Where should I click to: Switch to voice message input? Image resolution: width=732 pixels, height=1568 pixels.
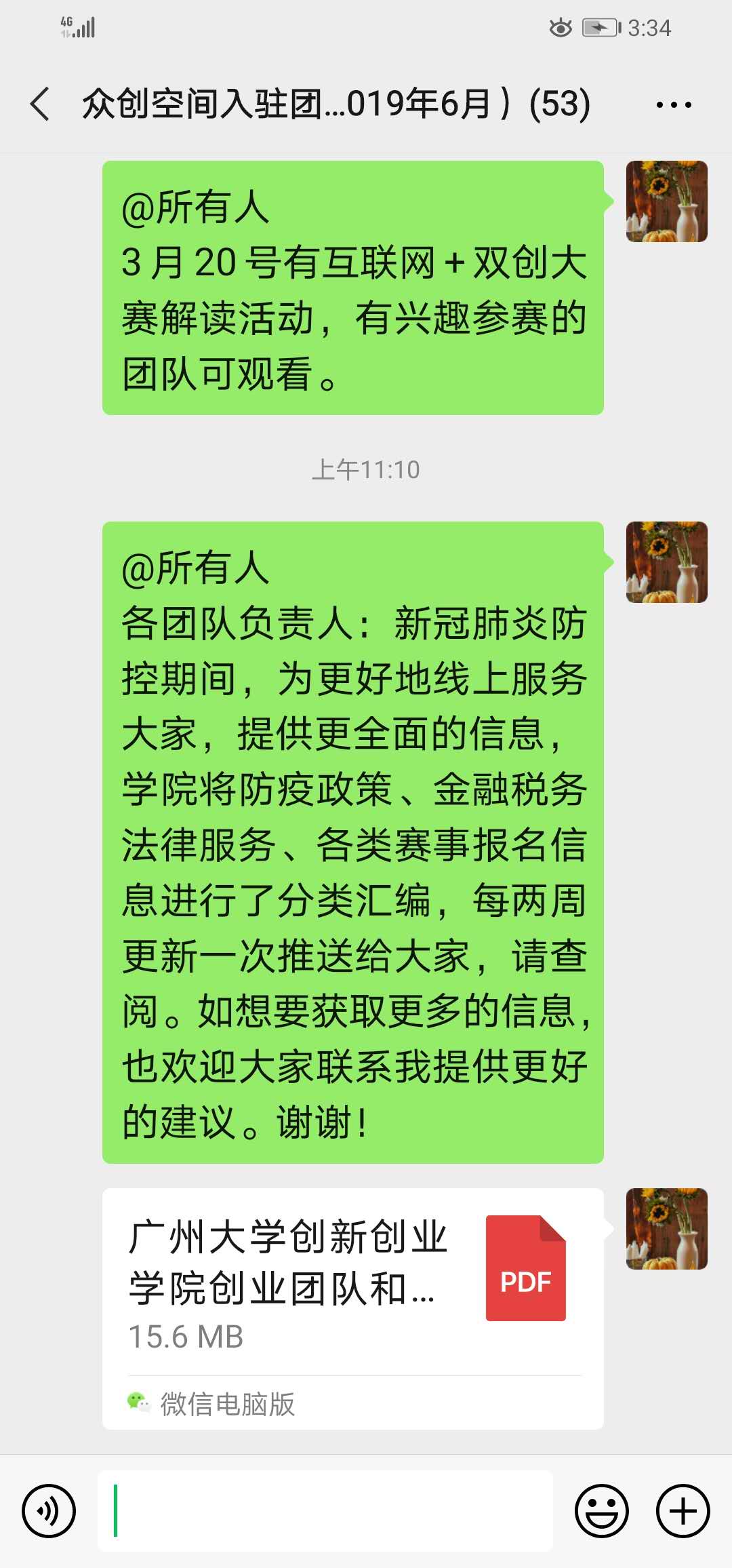coord(49,1510)
